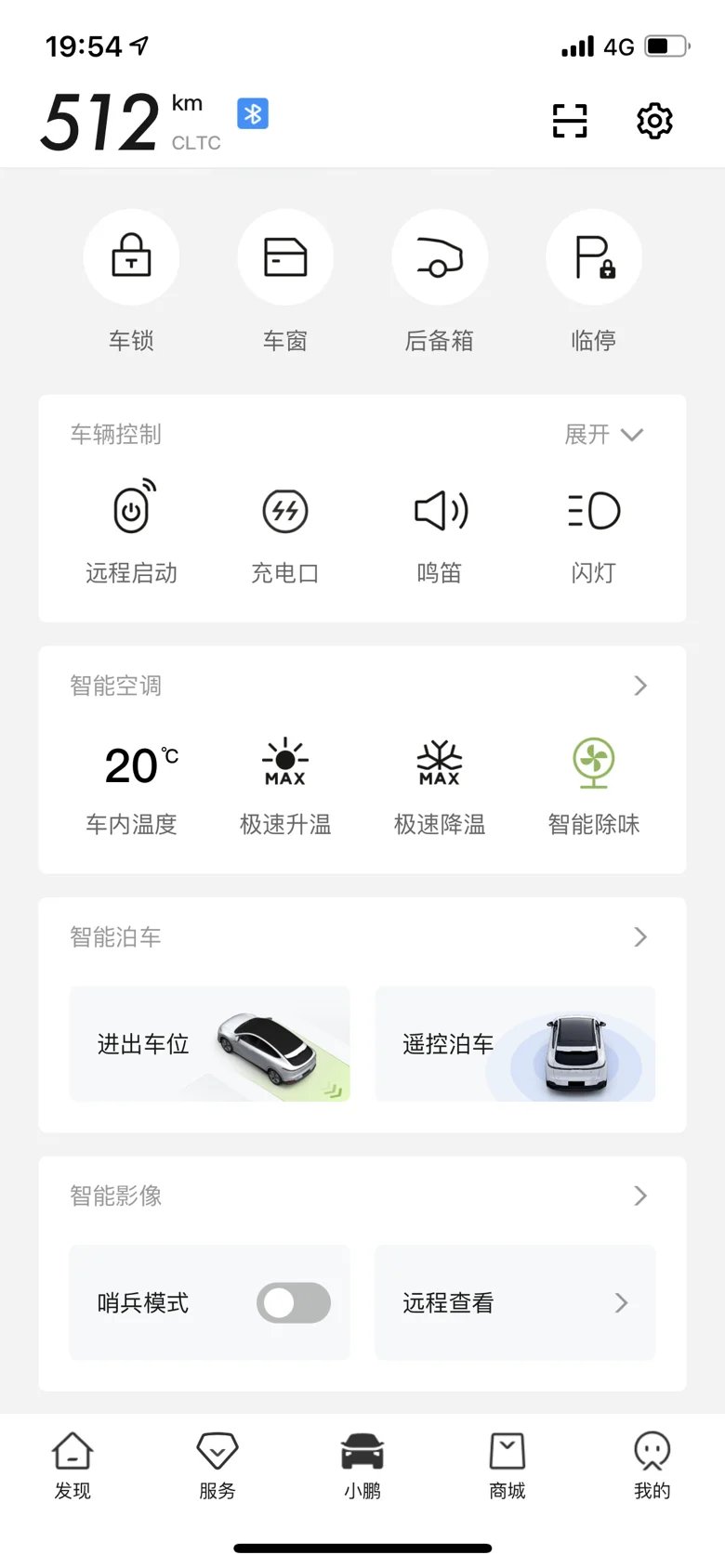Open 智能空调 details chevron
This screenshot has width=725, height=1568.
click(640, 686)
